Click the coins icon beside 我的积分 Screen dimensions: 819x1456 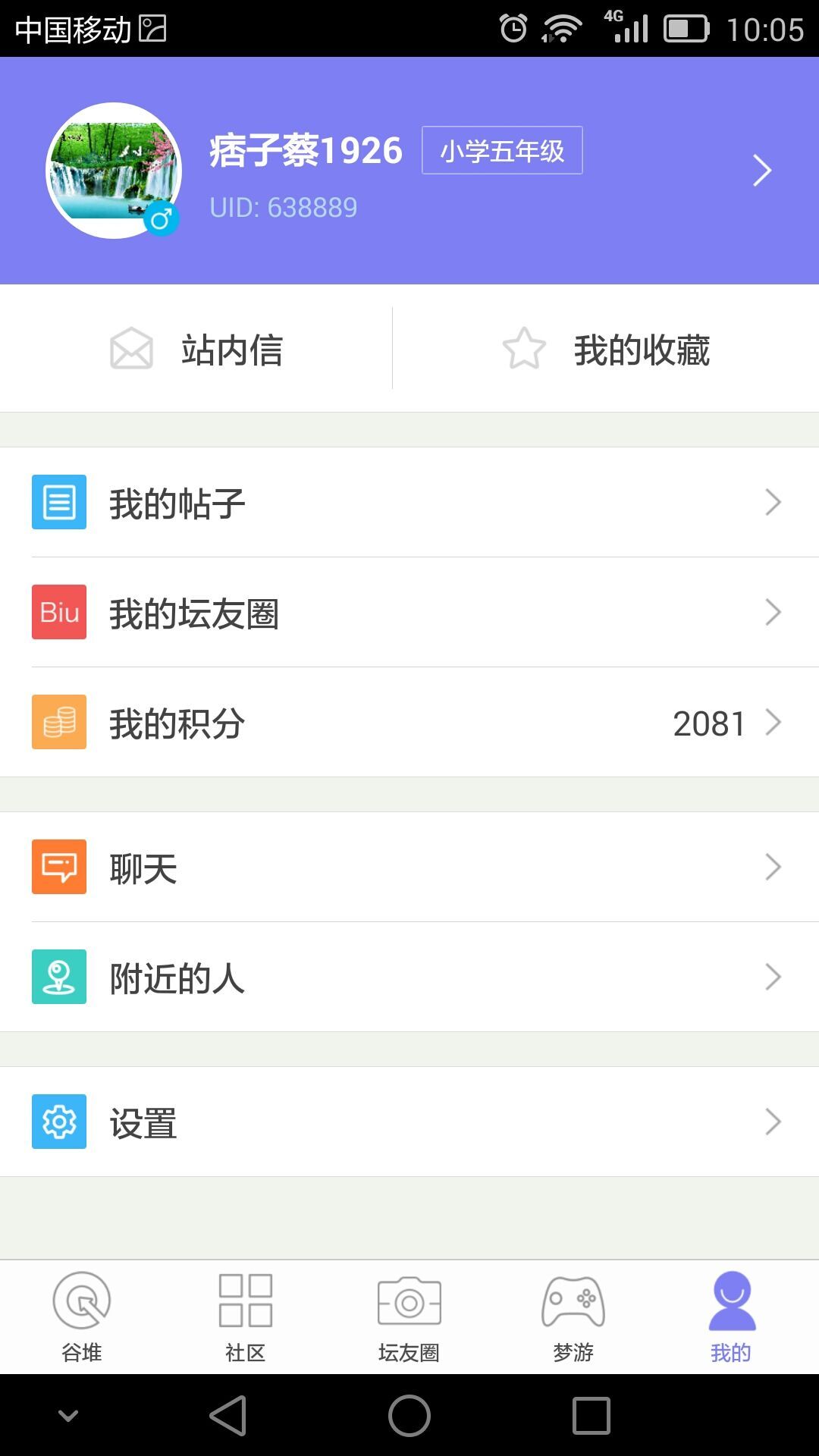pyautogui.click(x=58, y=723)
